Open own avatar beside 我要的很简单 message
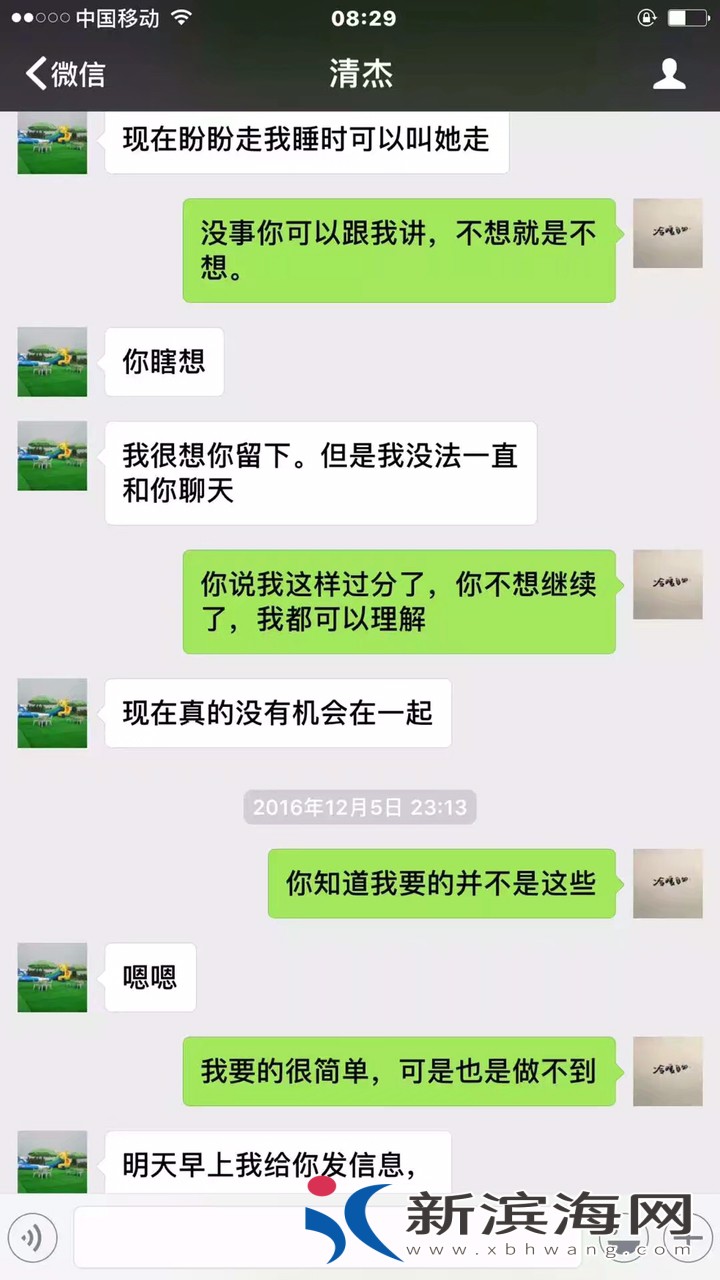The width and height of the screenshot is (720, 1280). tap(668, 1071)
